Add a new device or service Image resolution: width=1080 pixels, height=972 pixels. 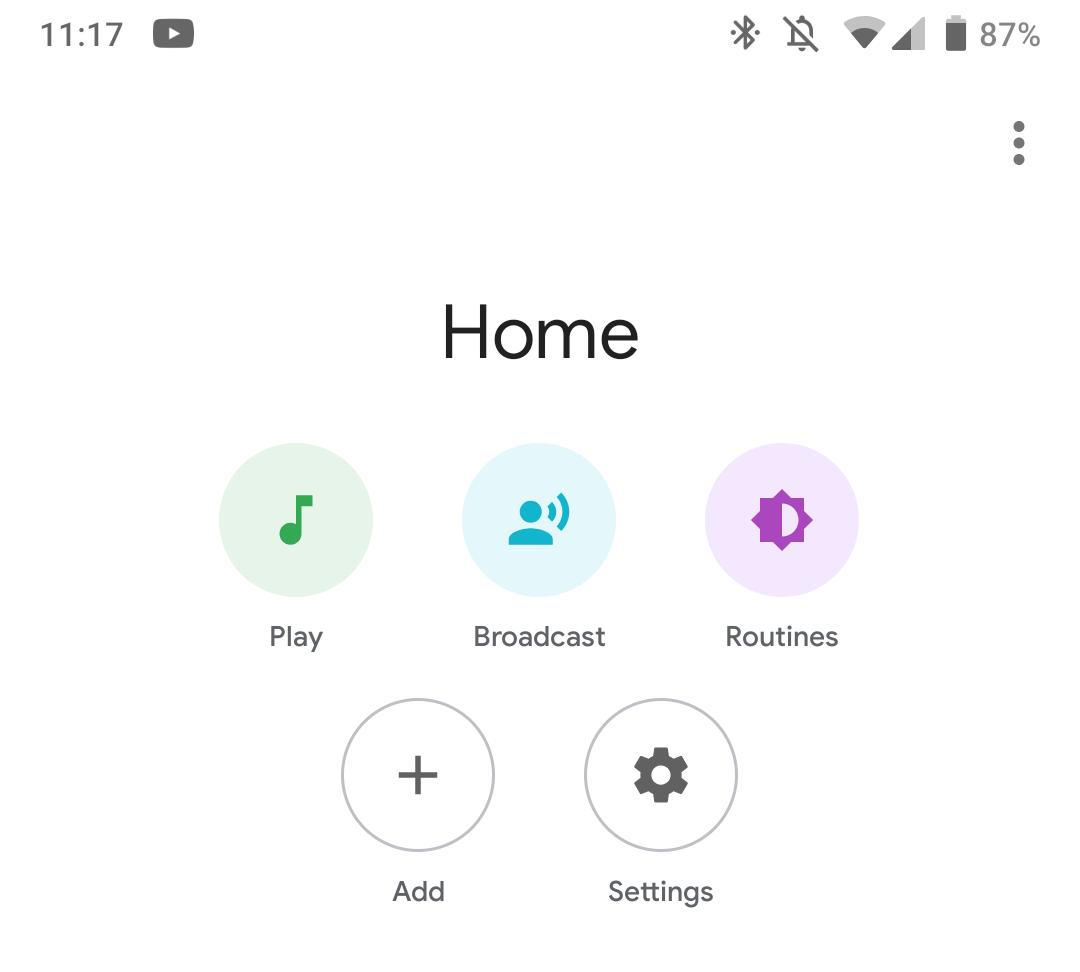pos(418,775)
